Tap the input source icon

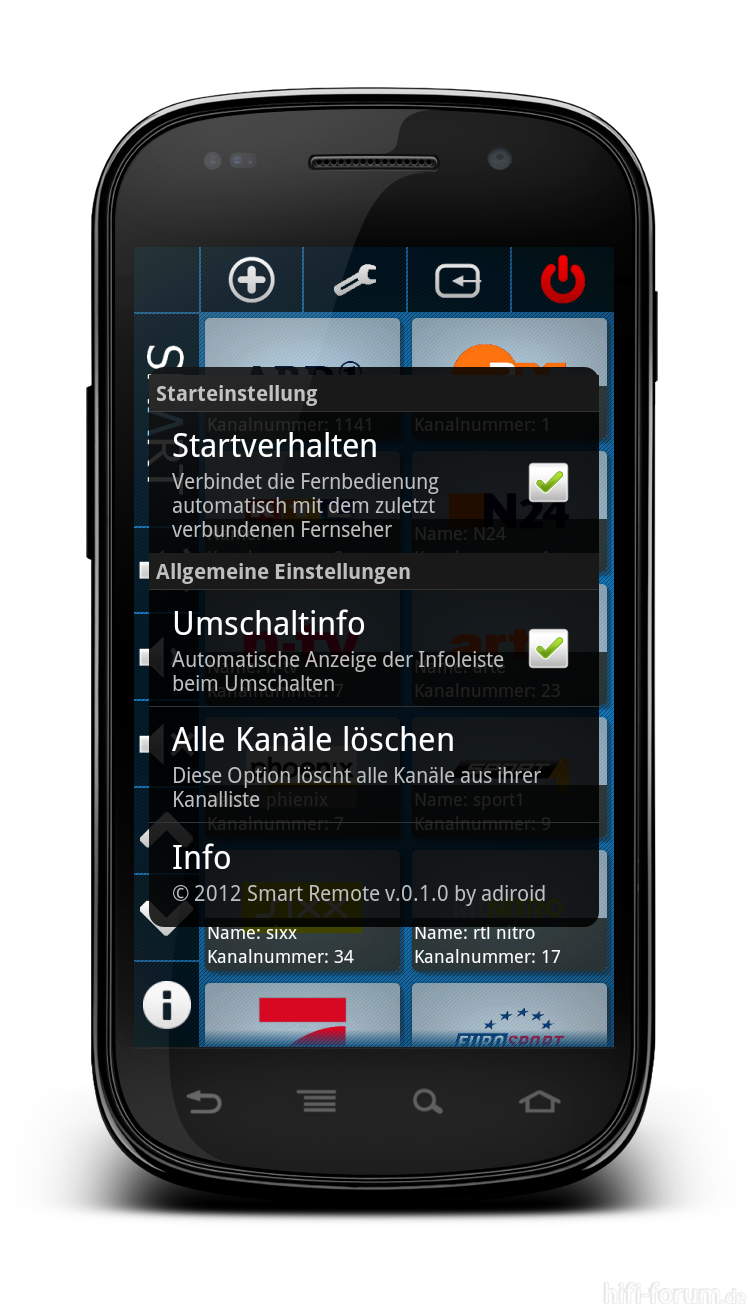458,281
